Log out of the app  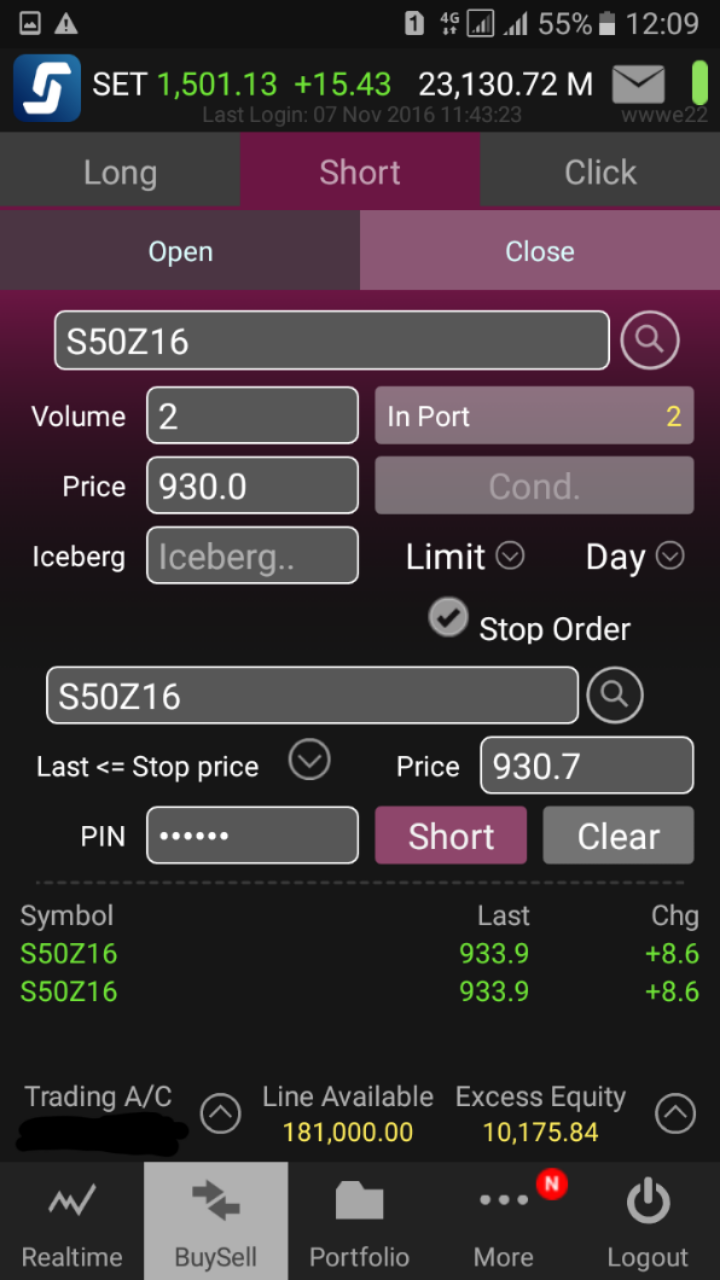point(648,1221)
